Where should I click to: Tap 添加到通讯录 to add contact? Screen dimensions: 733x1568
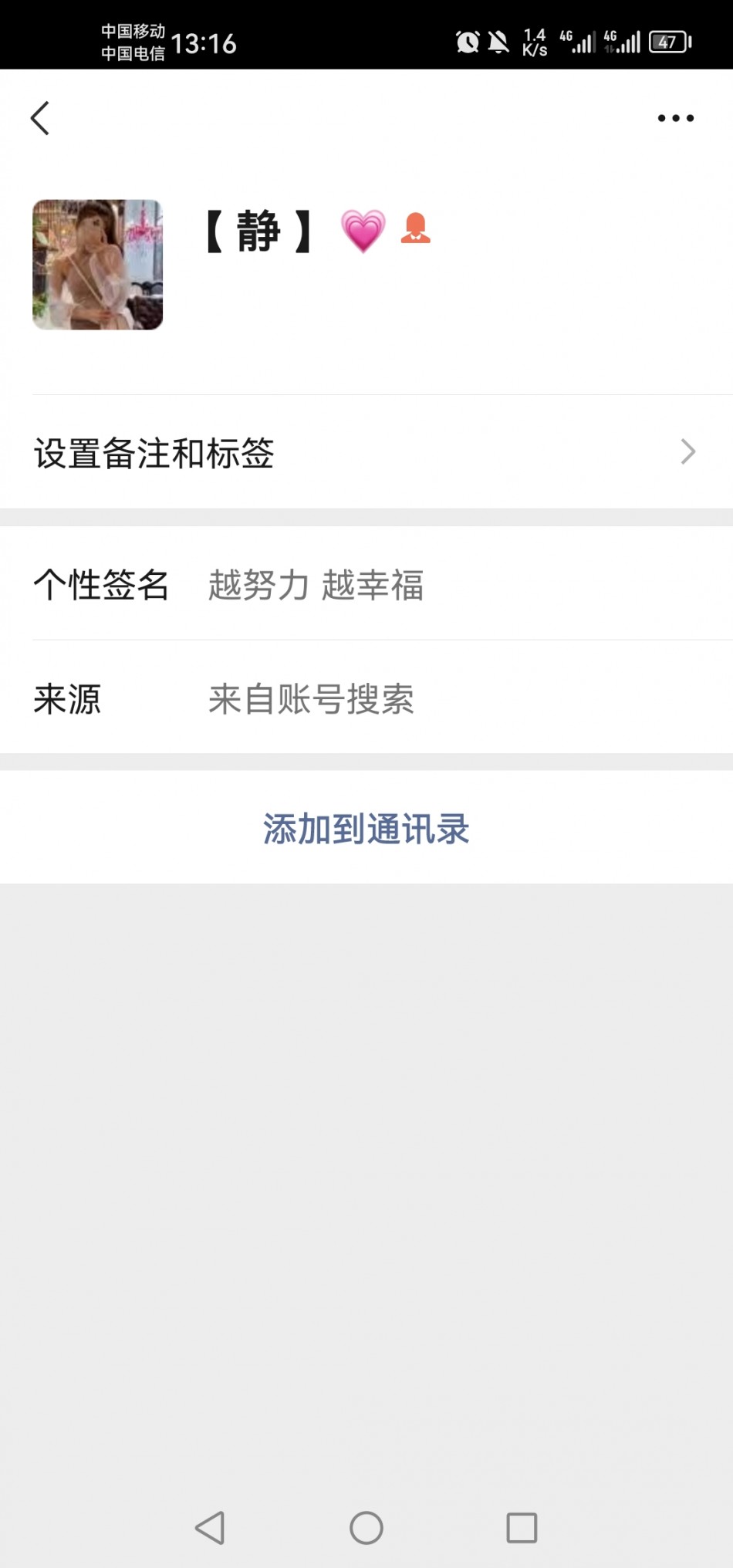tap(366, 828)
